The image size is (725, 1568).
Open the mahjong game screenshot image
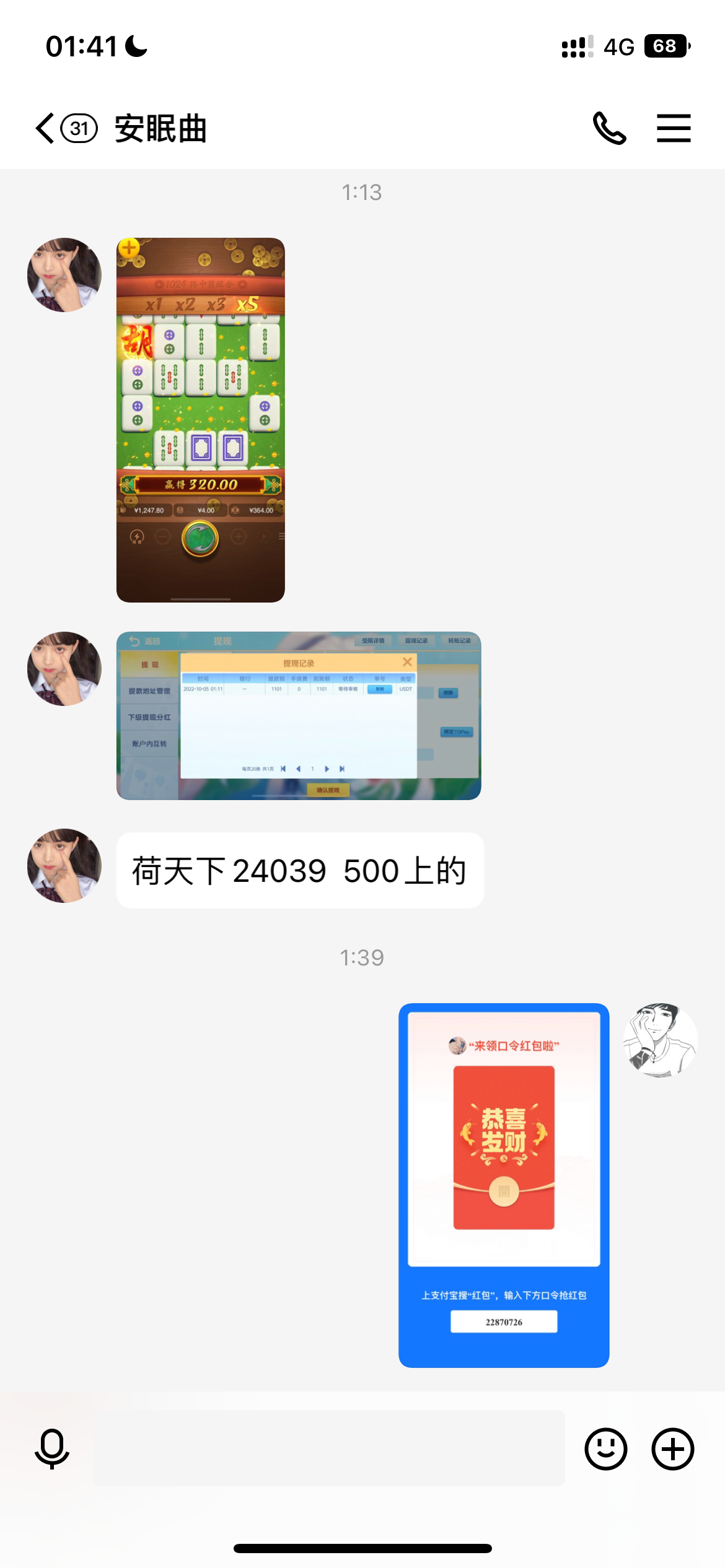pyautogui.click(x=200, y=420)
